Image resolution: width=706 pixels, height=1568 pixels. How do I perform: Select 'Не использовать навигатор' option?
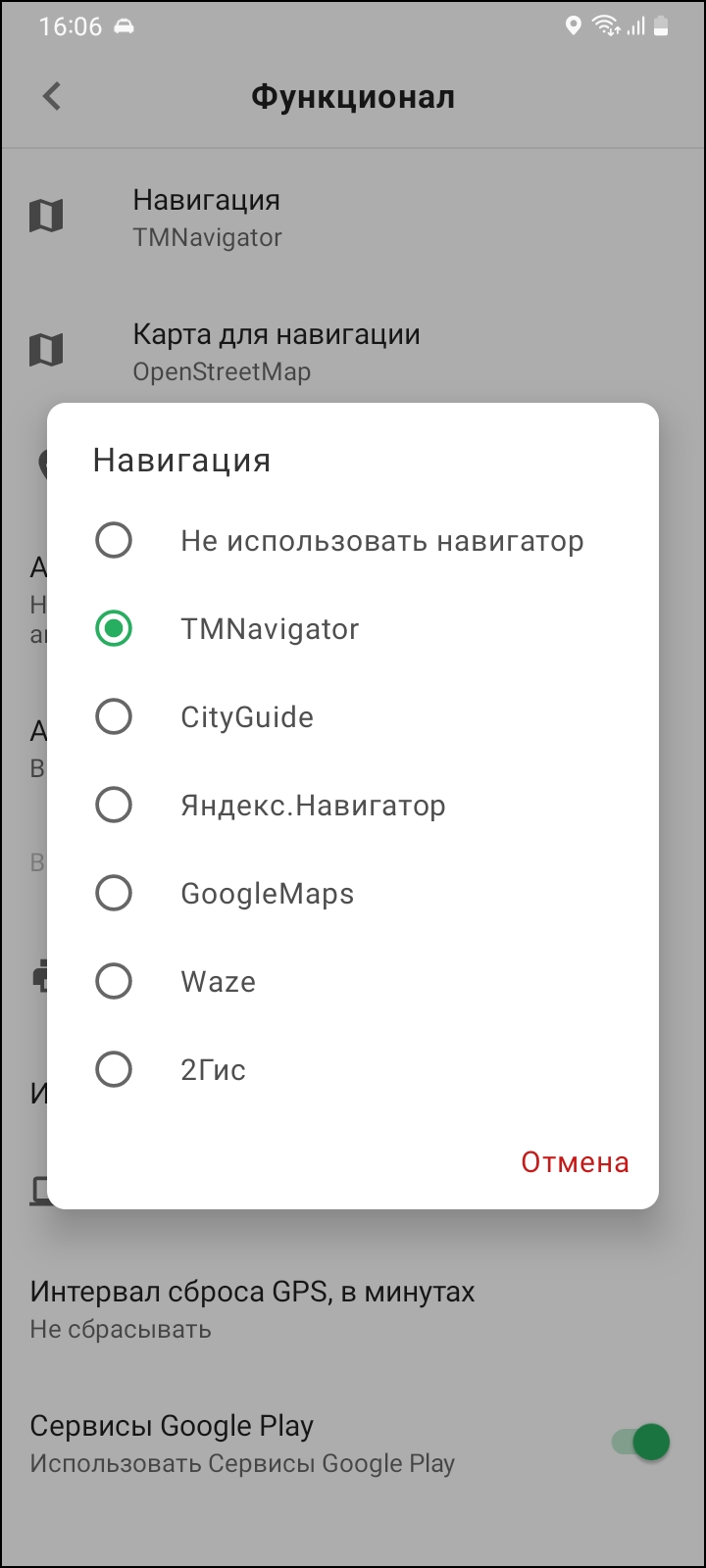(114, 540)
